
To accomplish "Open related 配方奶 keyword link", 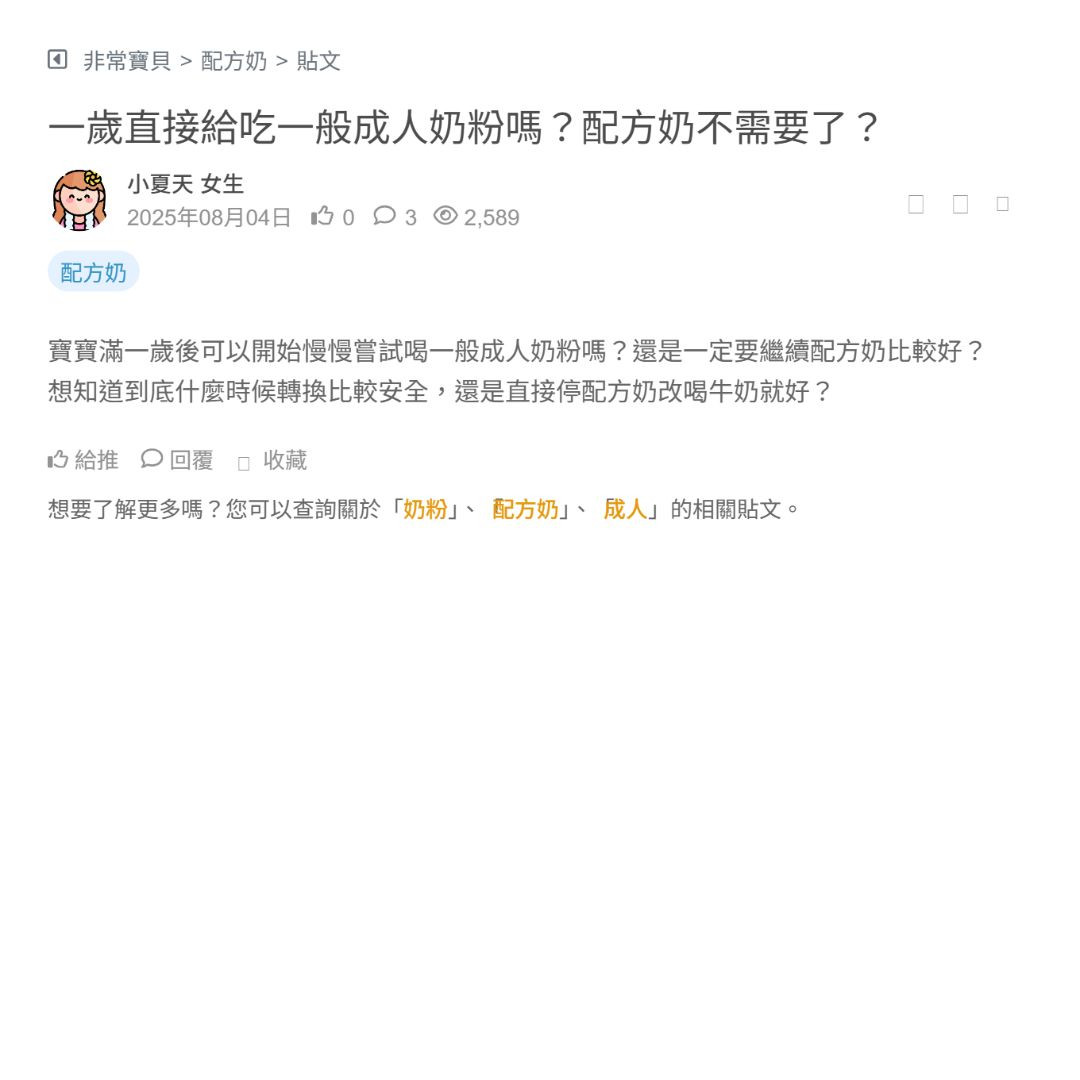I will coord(526,509).
